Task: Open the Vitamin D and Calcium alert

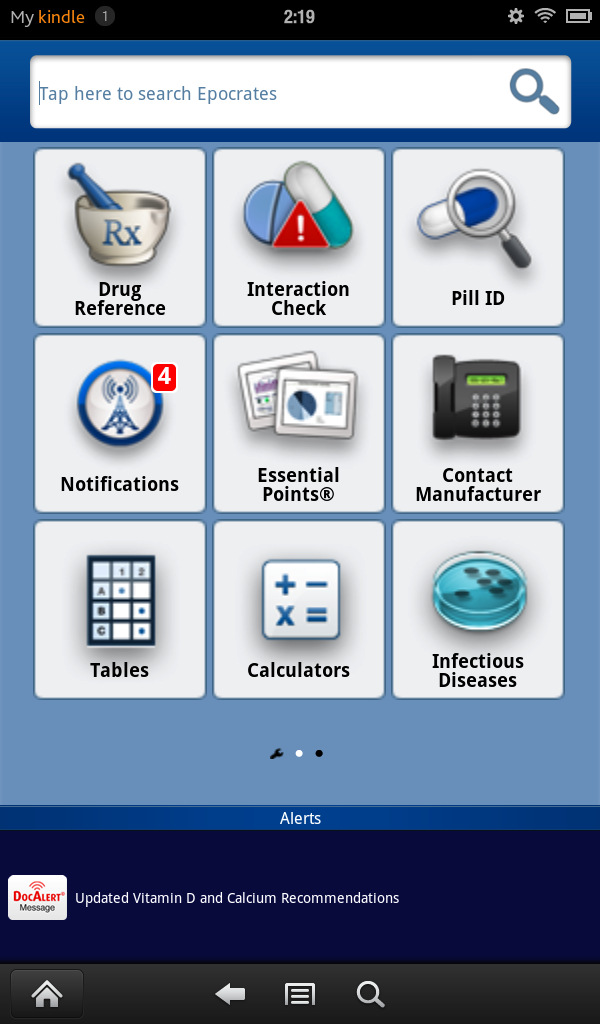Action: [237, 898]
